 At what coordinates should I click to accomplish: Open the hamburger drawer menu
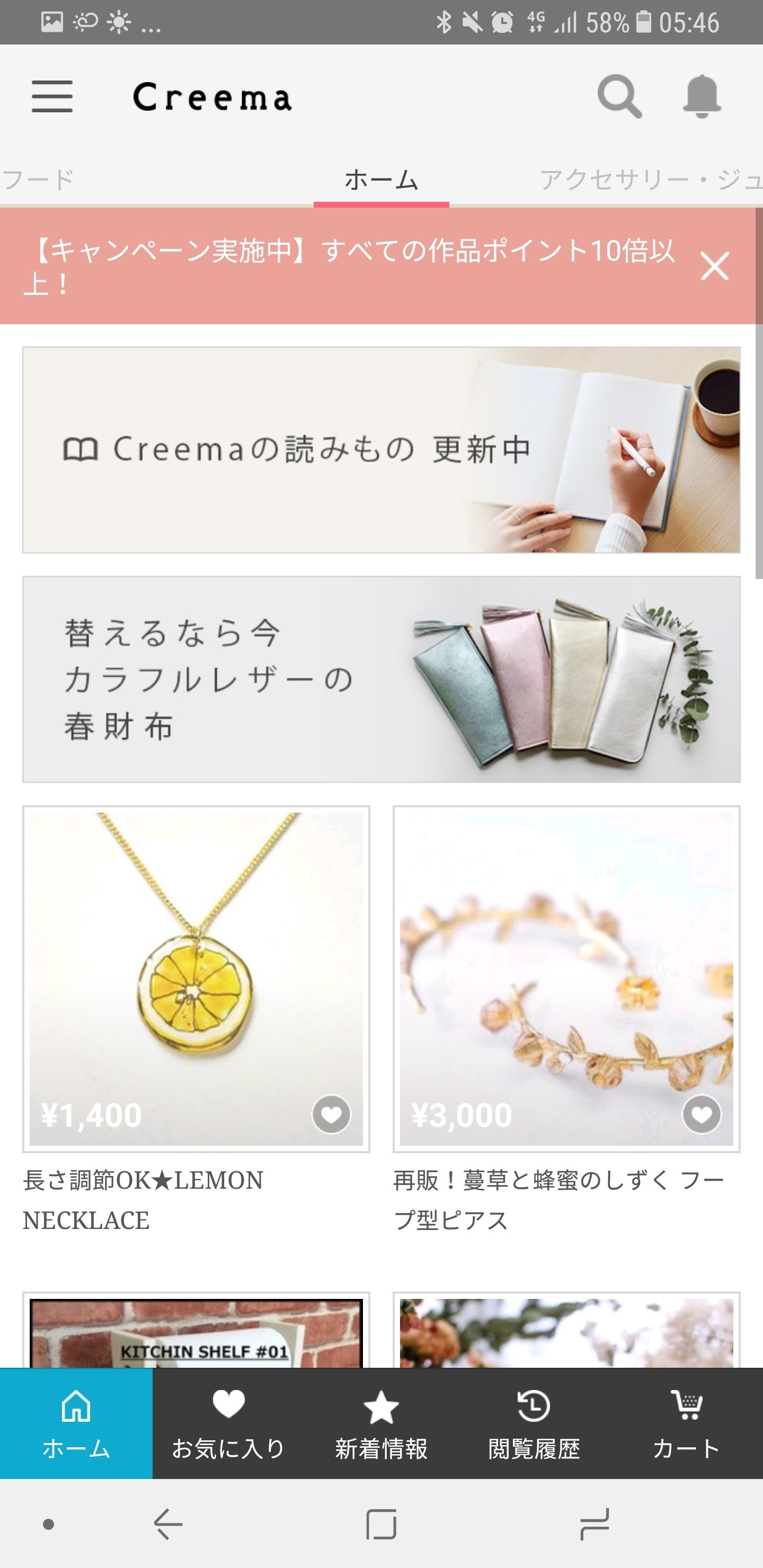coord(52,97)
